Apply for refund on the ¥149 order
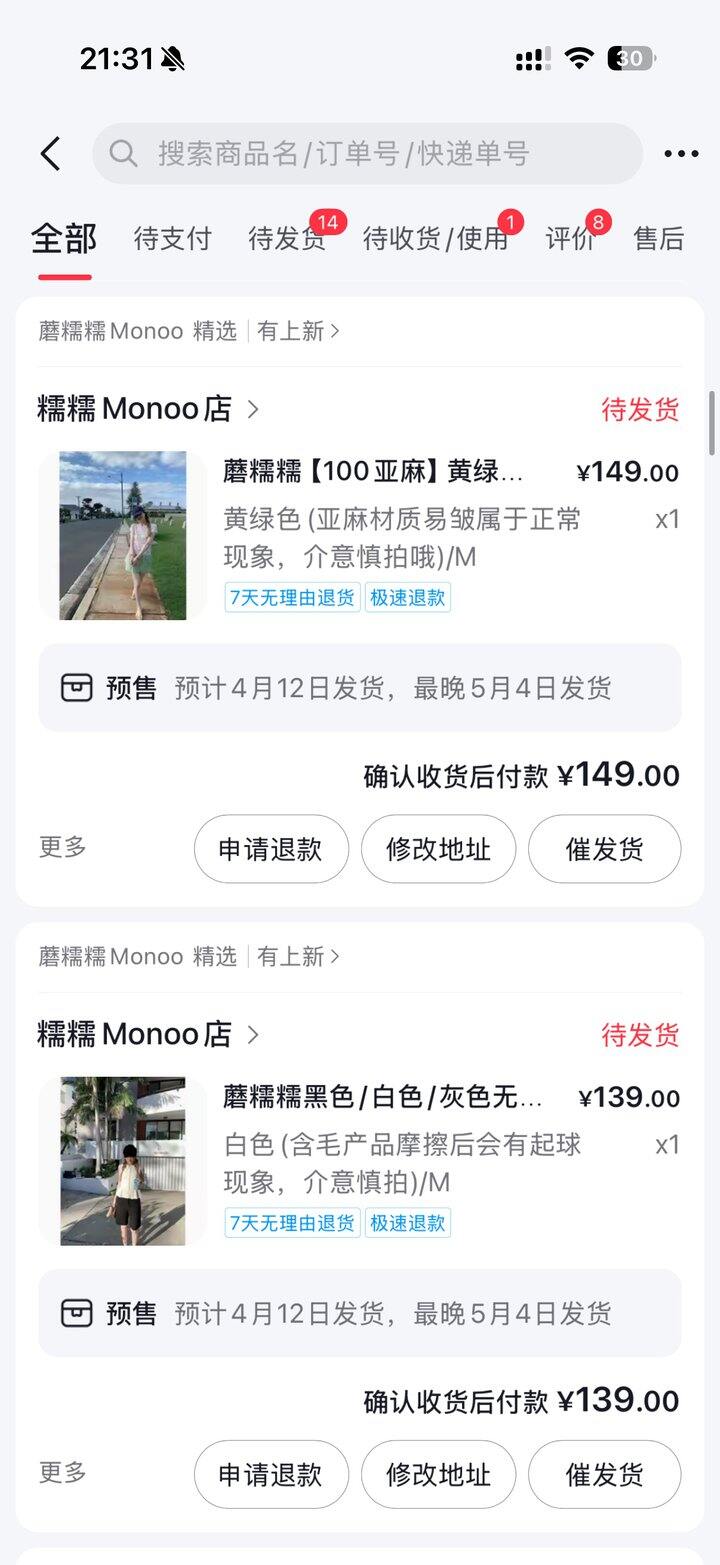The image size is (720, 1565). click(271, 850)
